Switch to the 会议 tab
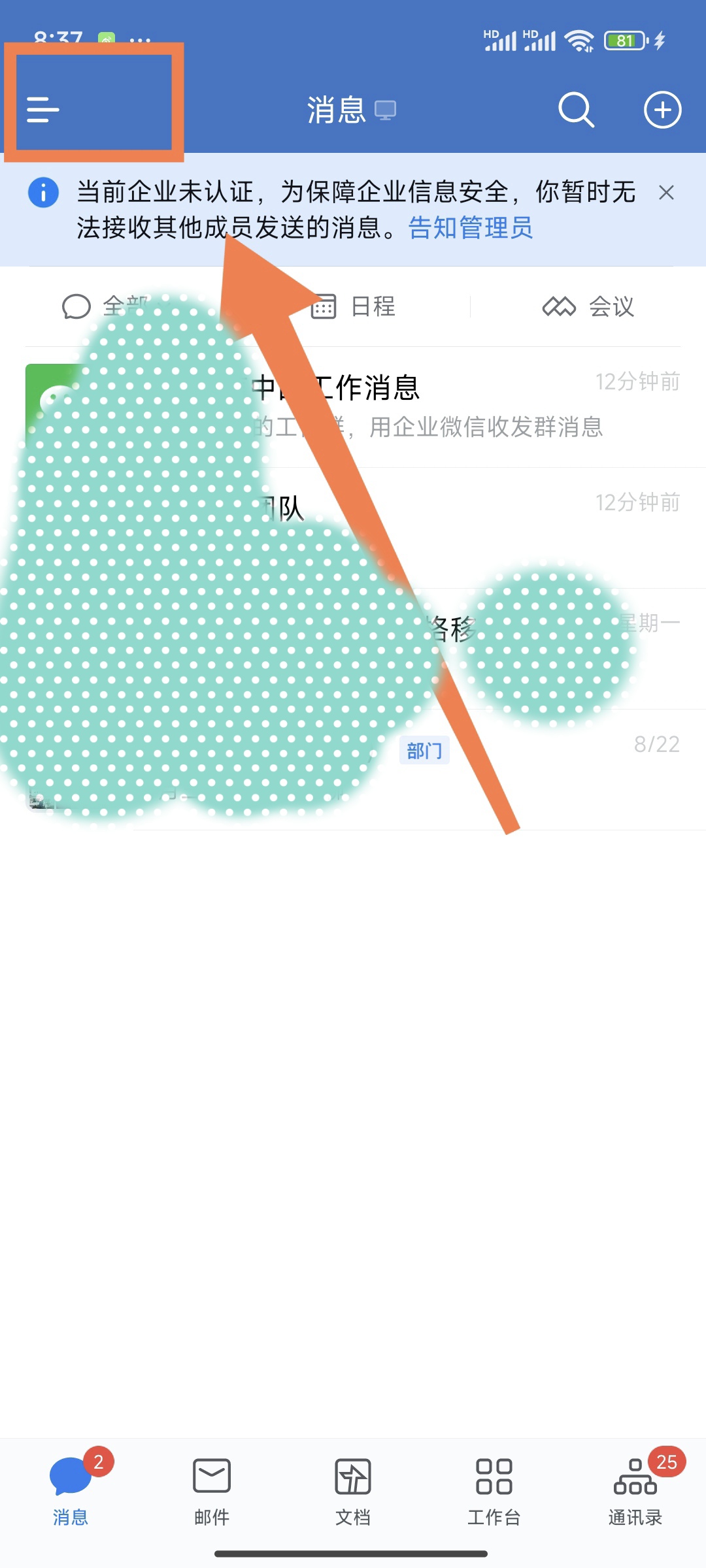 coord(588,306)
